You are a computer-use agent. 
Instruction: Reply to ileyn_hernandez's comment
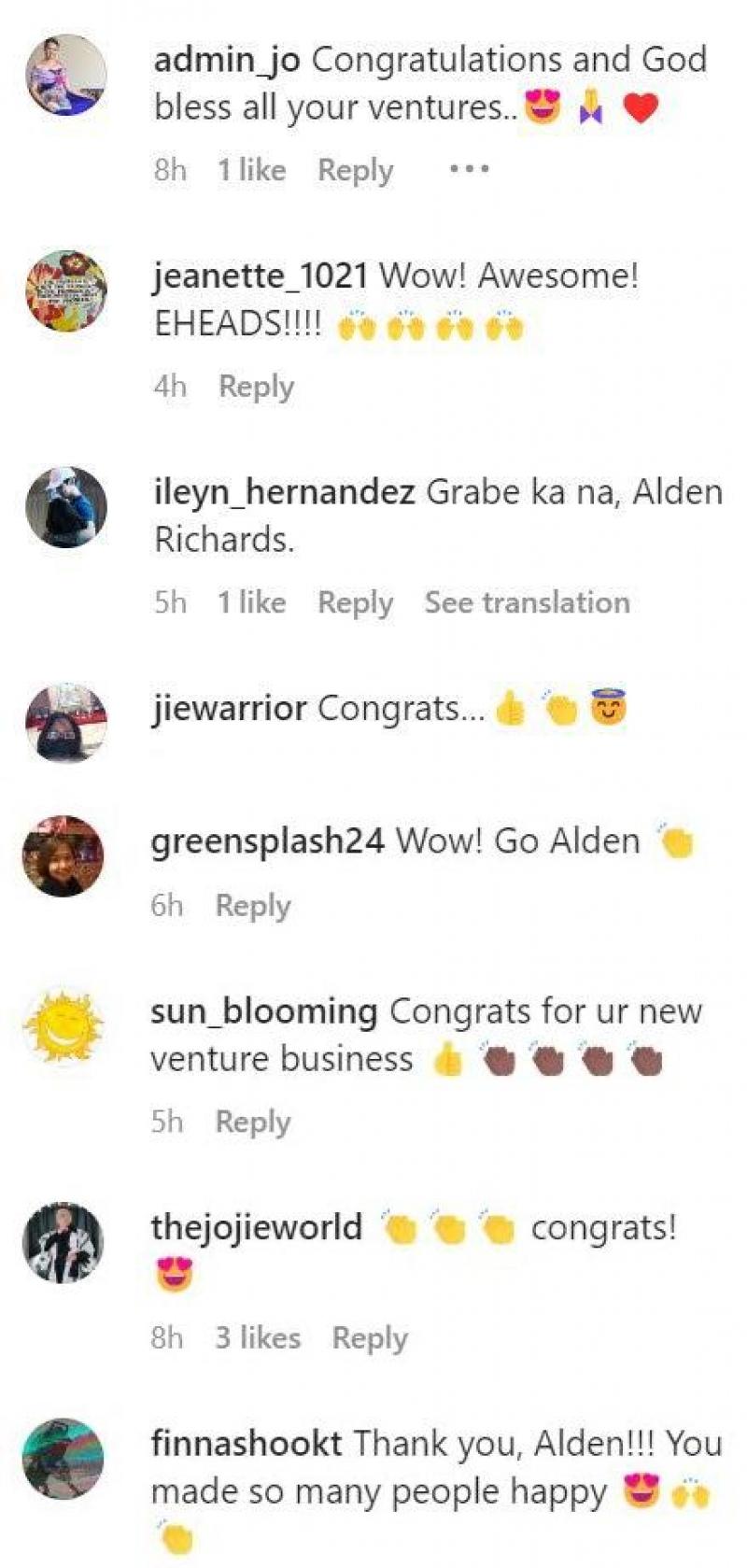pos(355,602)
